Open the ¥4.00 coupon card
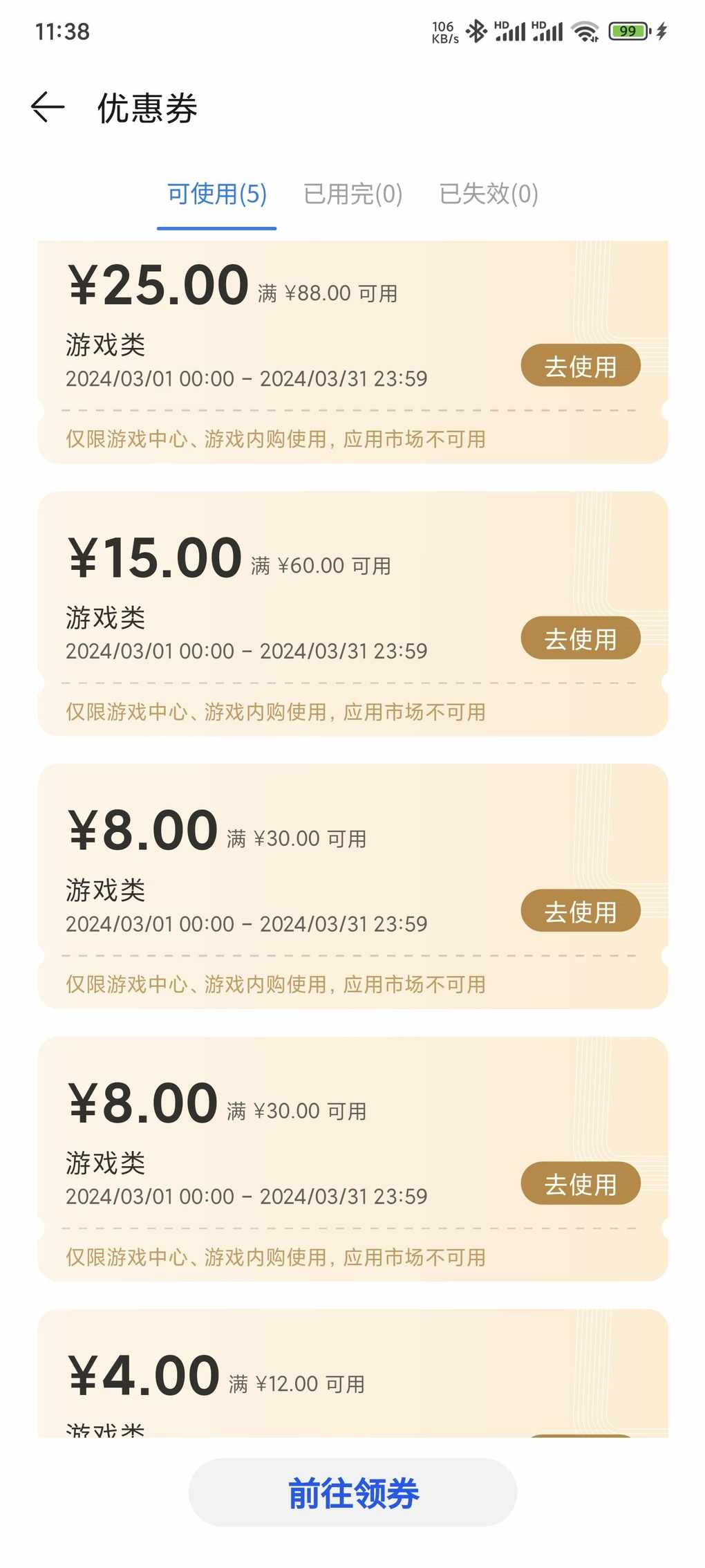Screen dimensions: 705x1568 (x=352, y=1373)
